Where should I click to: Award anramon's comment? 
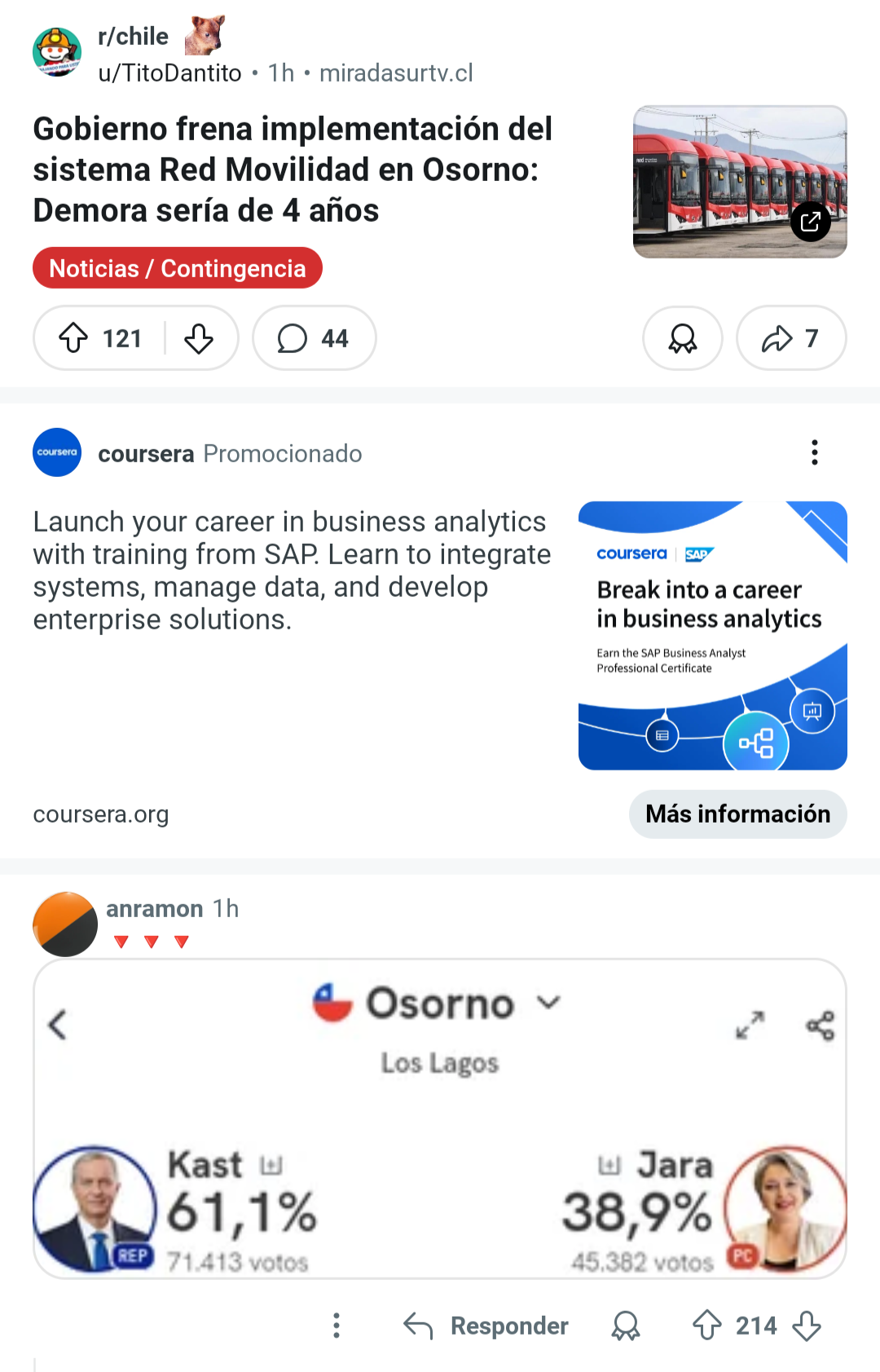[x=626, y=1326]
